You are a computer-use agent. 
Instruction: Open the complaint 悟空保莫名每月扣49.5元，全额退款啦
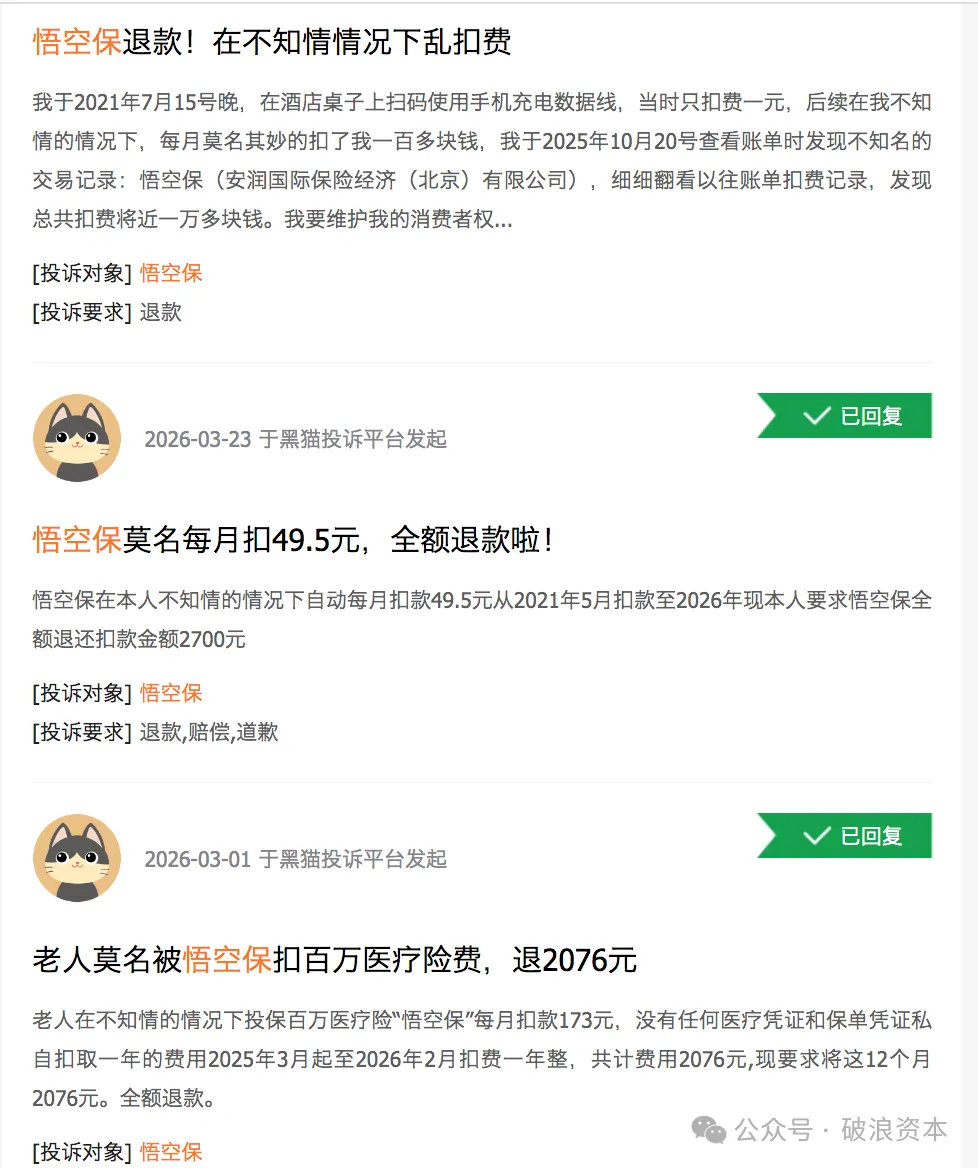292,540
